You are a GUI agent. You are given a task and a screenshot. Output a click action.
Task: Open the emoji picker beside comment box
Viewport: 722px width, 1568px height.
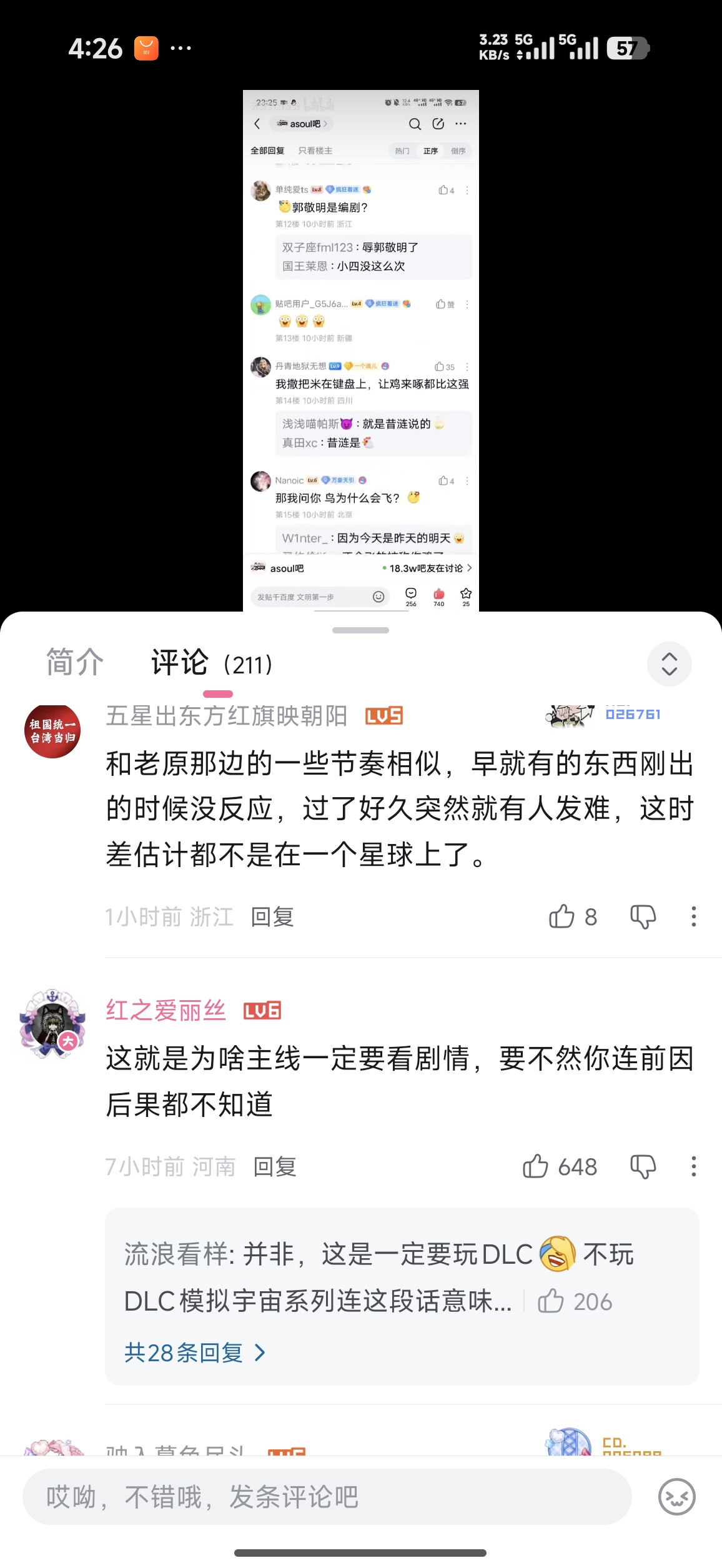coord(676,1497)
